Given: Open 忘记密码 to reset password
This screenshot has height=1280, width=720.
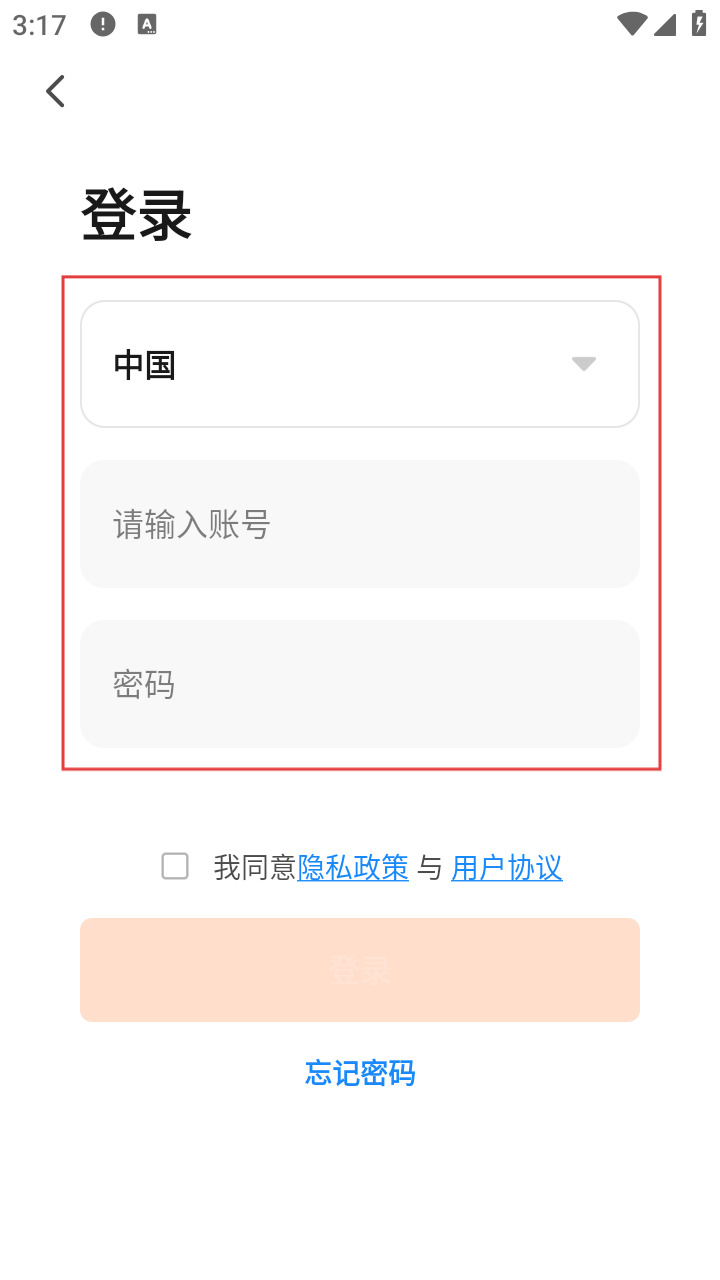Looking at the screenshot, I should click(359, 1073).
